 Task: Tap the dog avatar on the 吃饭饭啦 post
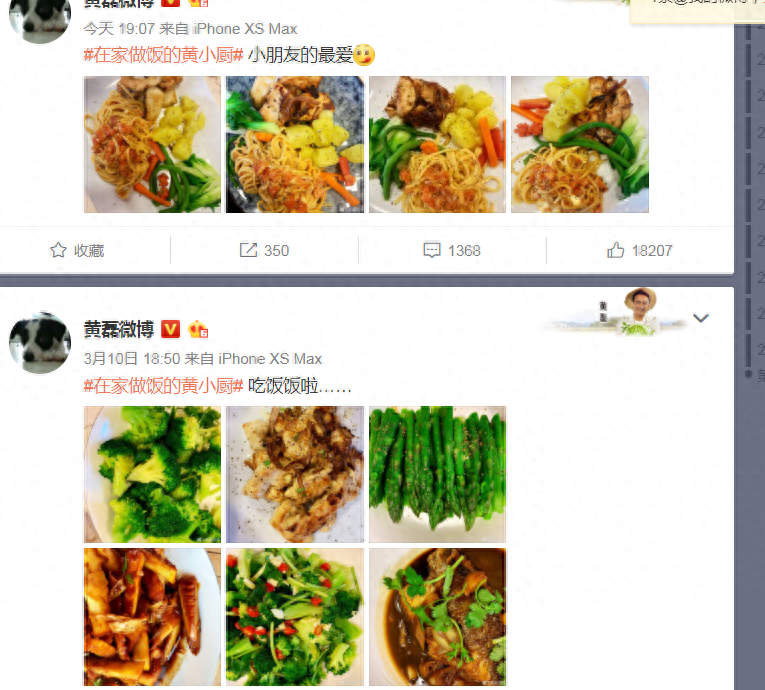point(40,342)
